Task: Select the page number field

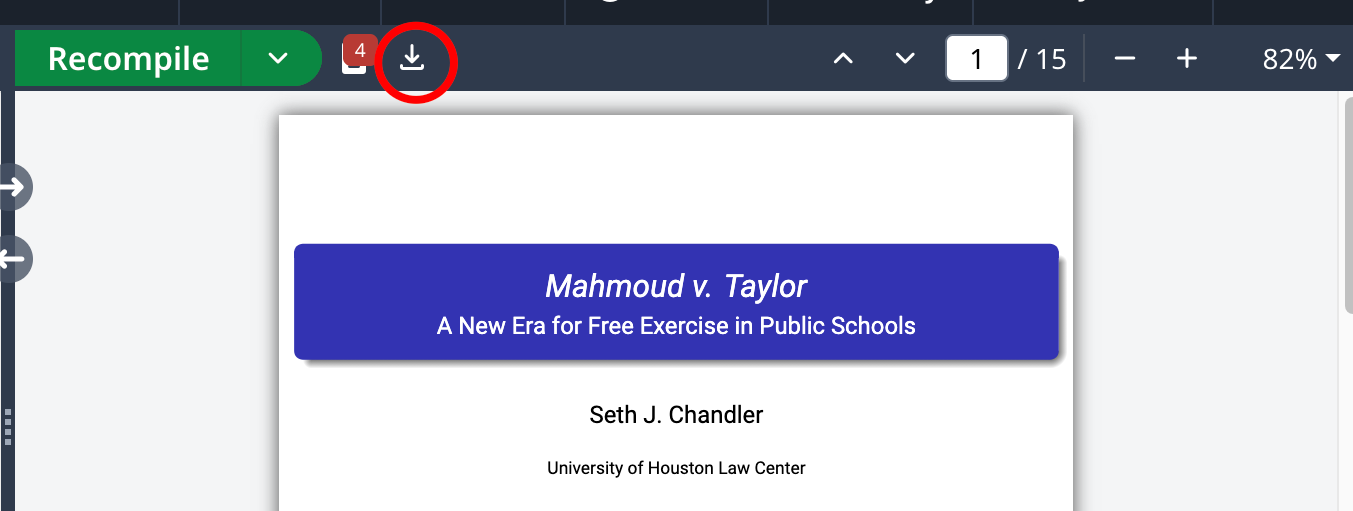Action: point(976,59)
